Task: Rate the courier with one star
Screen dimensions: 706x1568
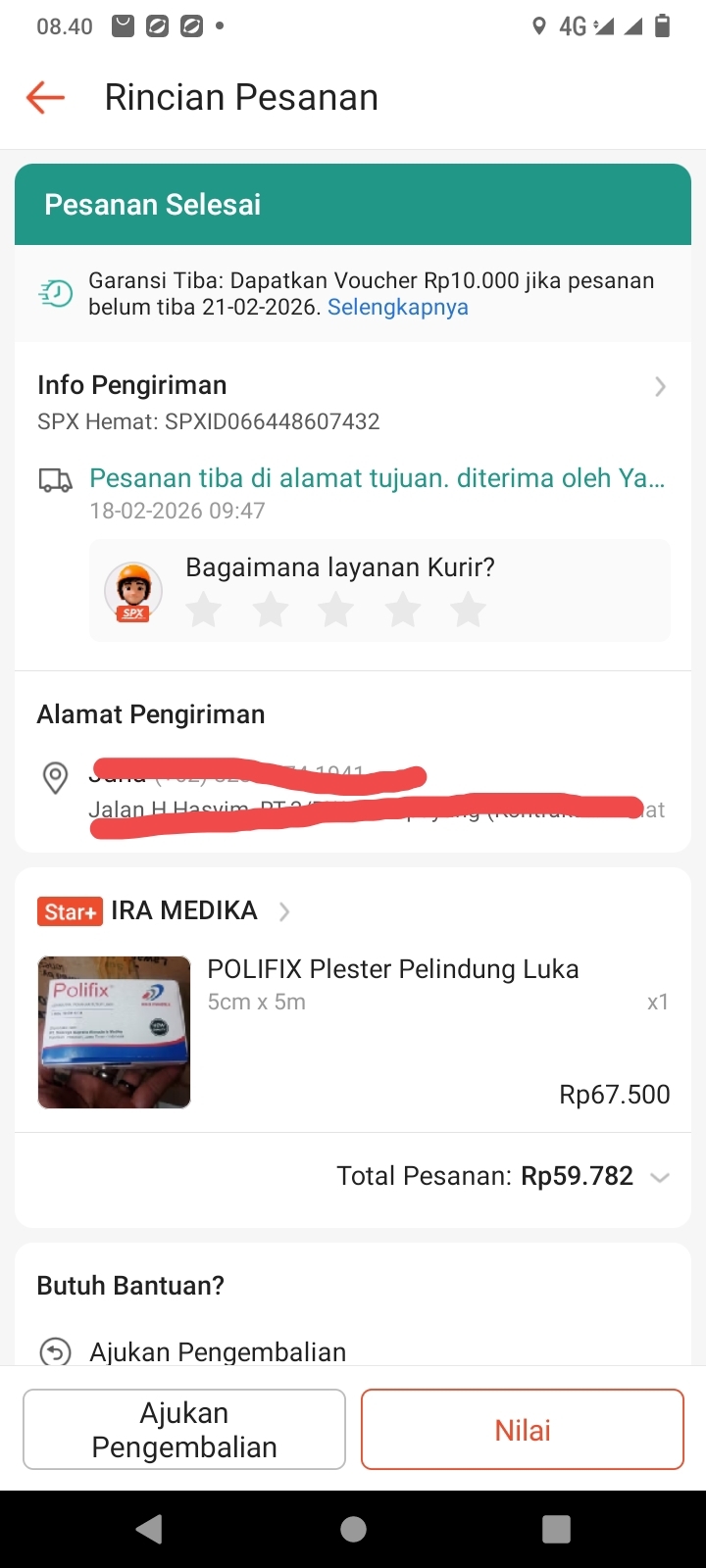Action: 203,610
